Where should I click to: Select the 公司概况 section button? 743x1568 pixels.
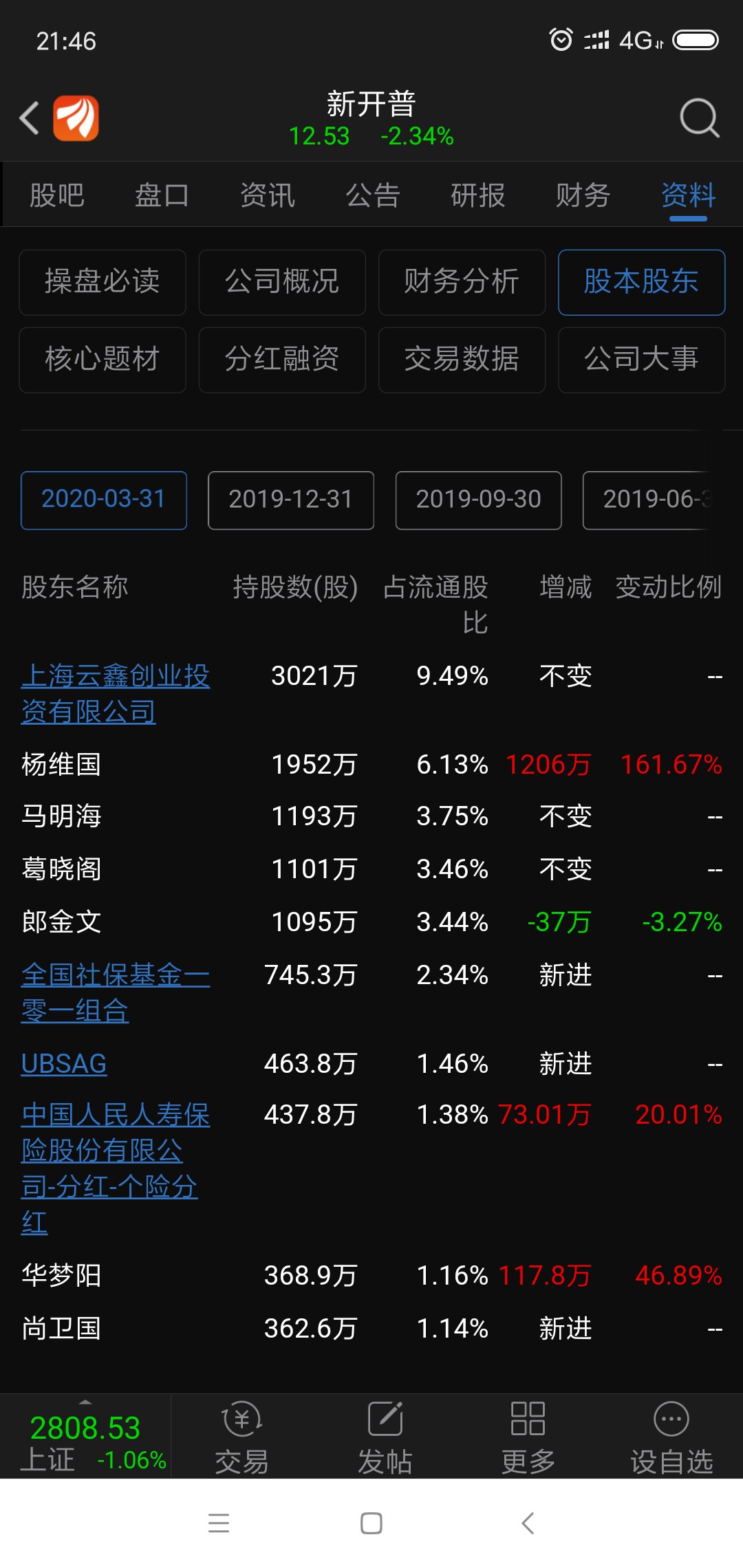pos(282,282)
